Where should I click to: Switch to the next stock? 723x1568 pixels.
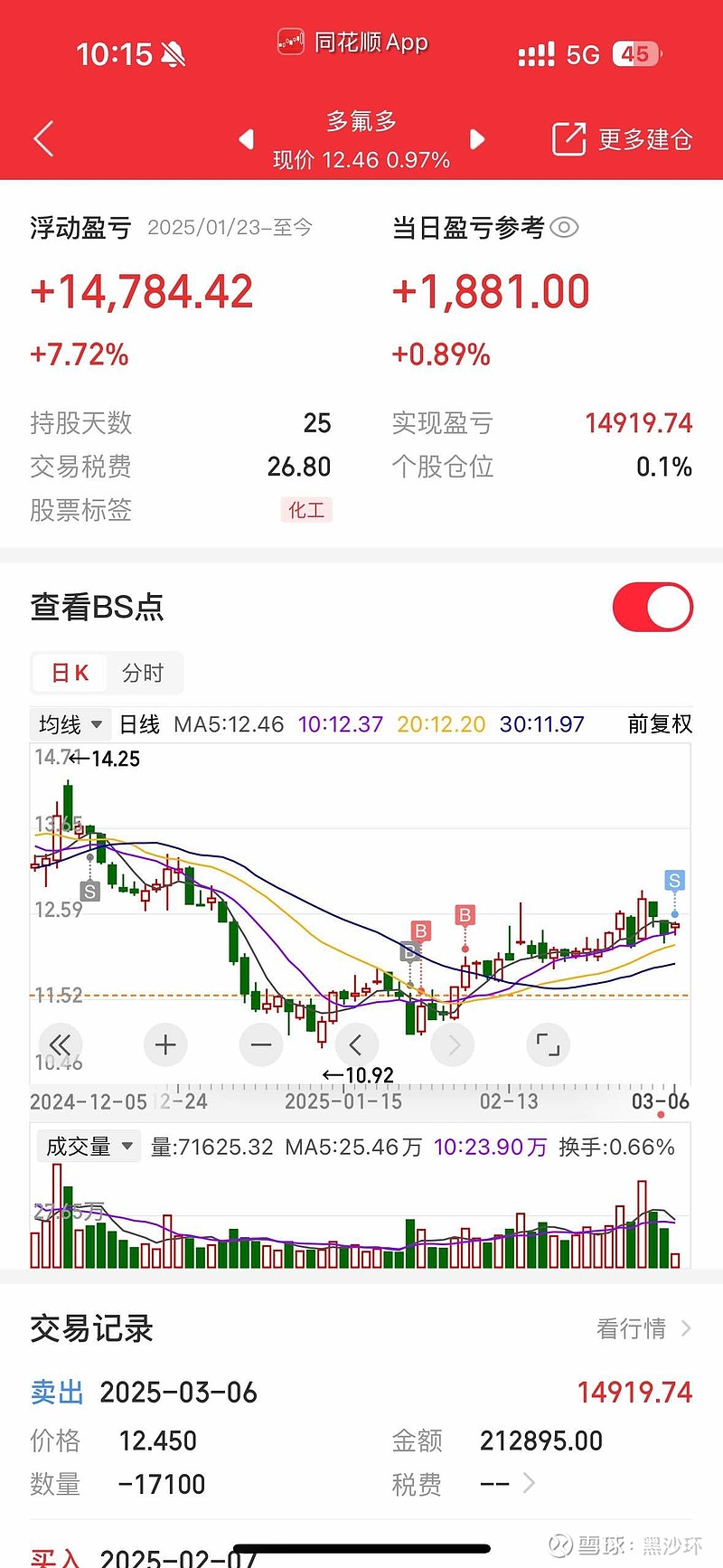478,139
